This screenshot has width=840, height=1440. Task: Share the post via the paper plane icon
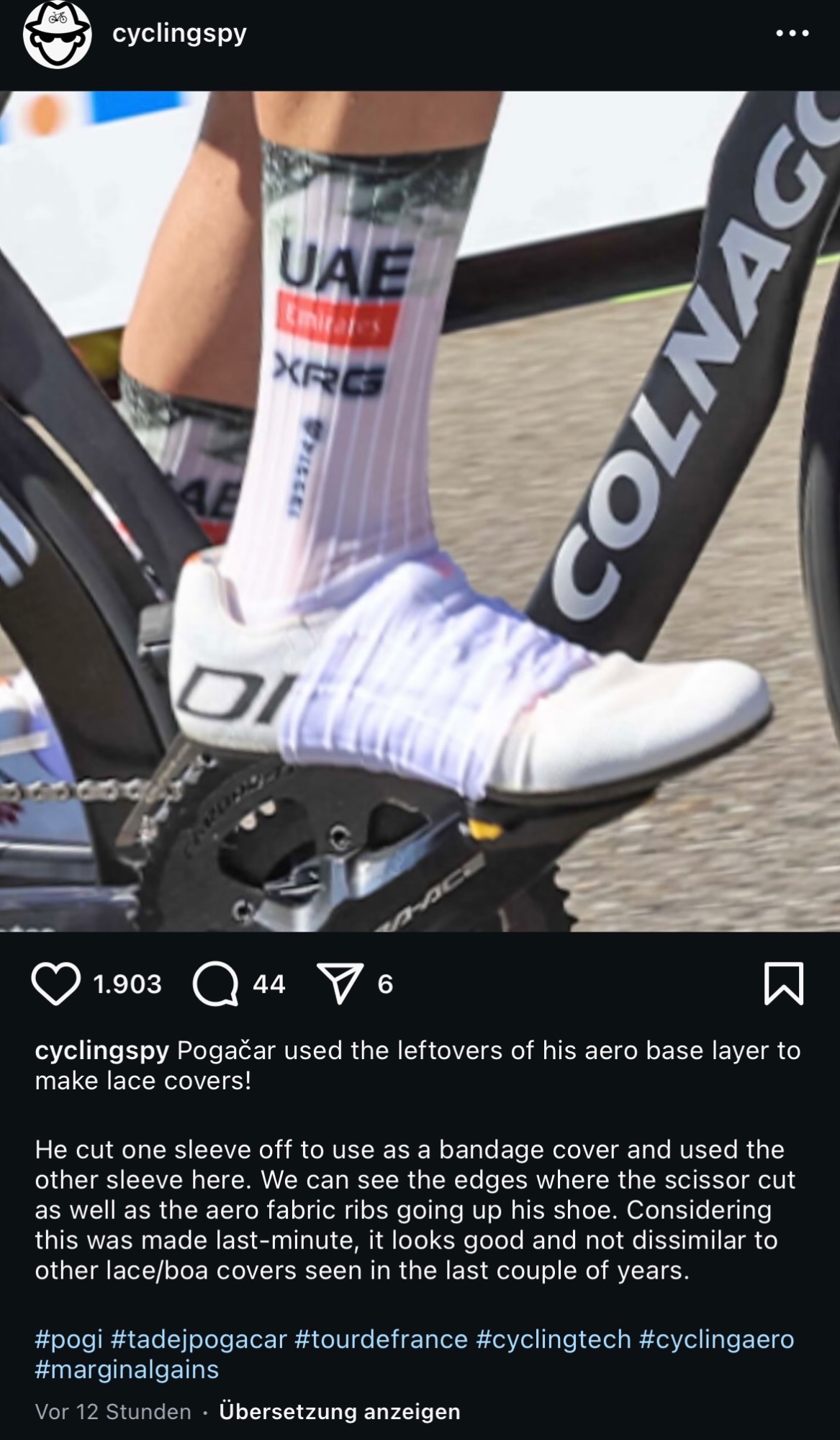click(x=340, y=984)
